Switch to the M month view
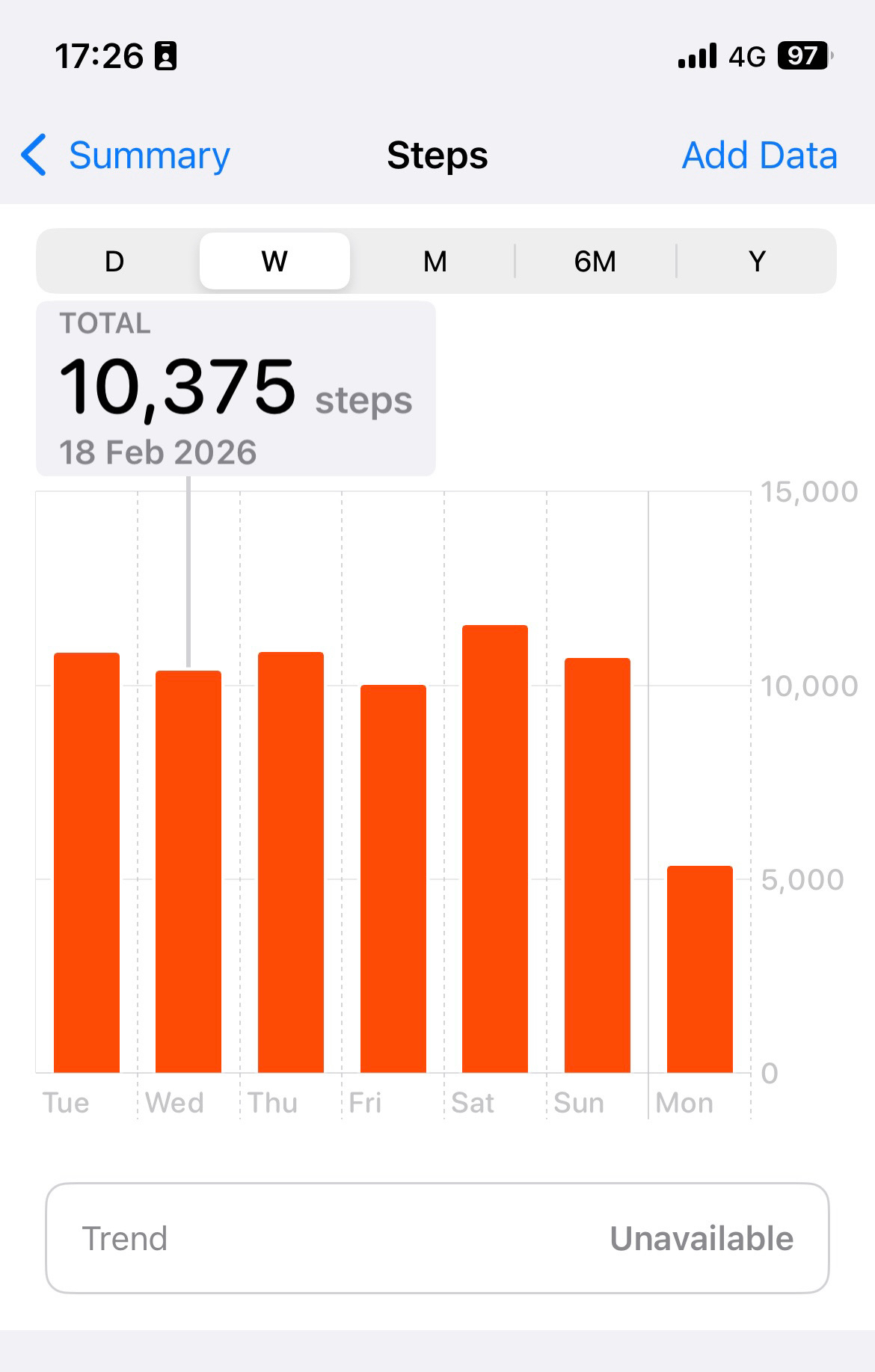The height and width of the screenshot is (1372, 875). pyautogui.click(x=435, y=262)
